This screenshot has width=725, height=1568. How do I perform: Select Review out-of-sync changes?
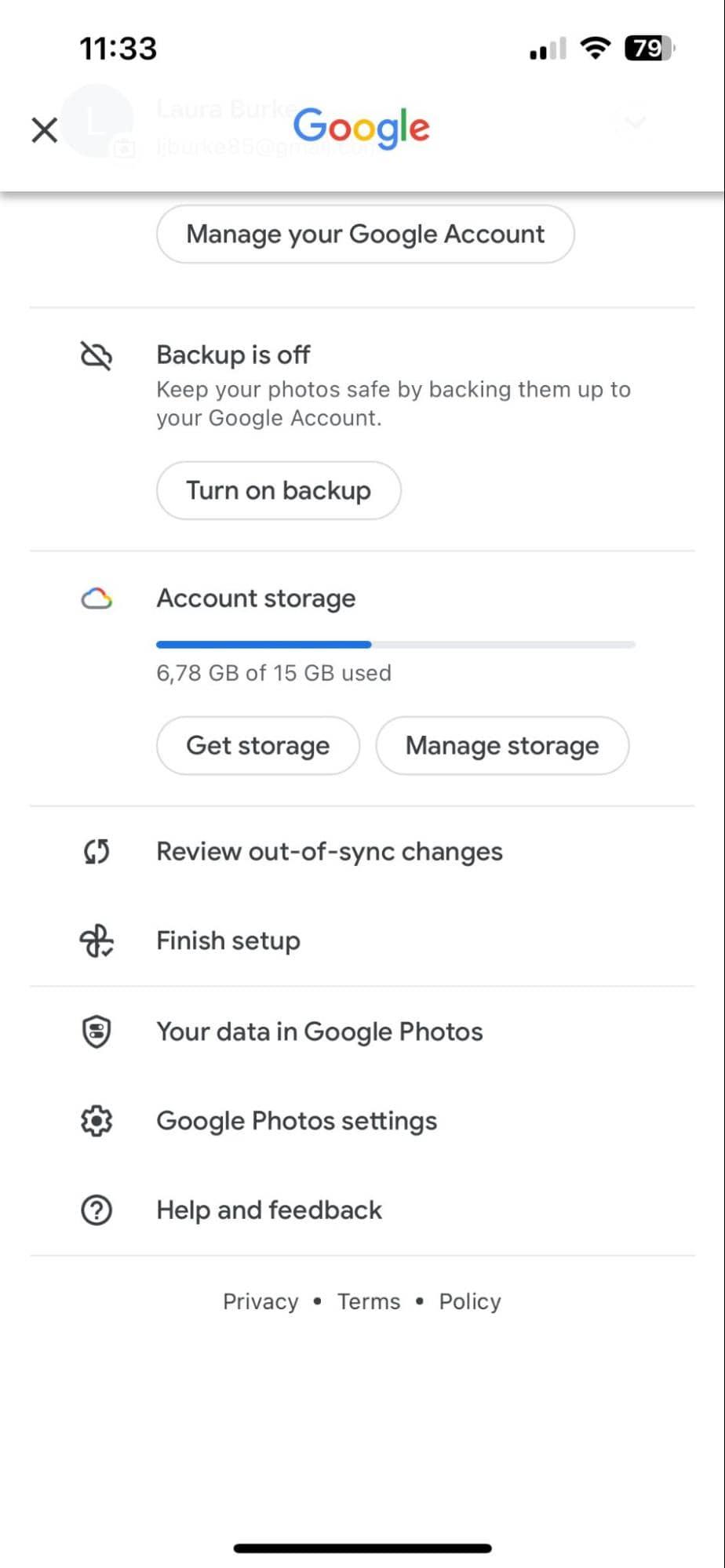tap(330, 851)
